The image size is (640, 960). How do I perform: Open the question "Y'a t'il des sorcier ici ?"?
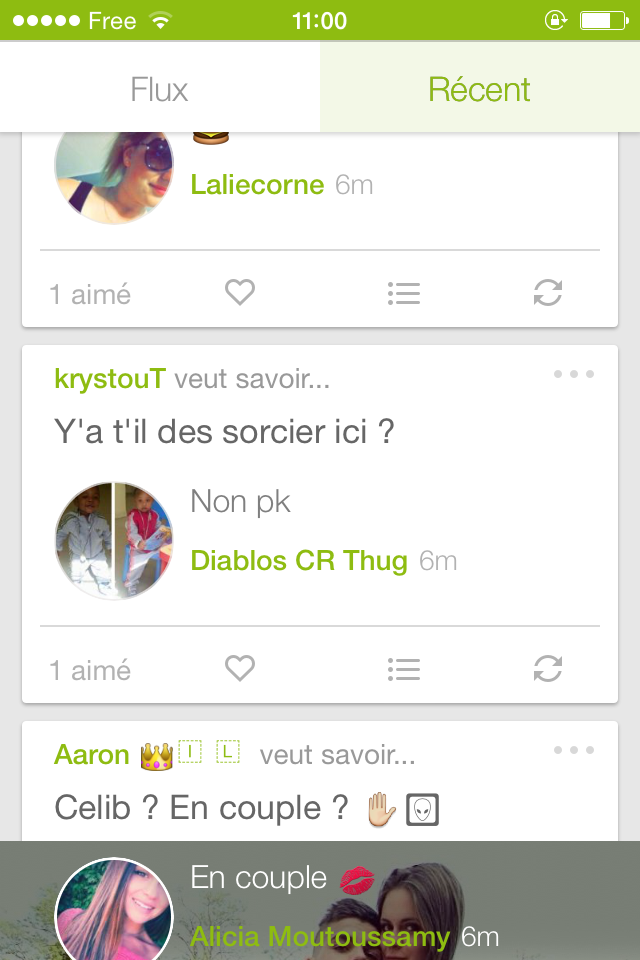tap(224, 433)
